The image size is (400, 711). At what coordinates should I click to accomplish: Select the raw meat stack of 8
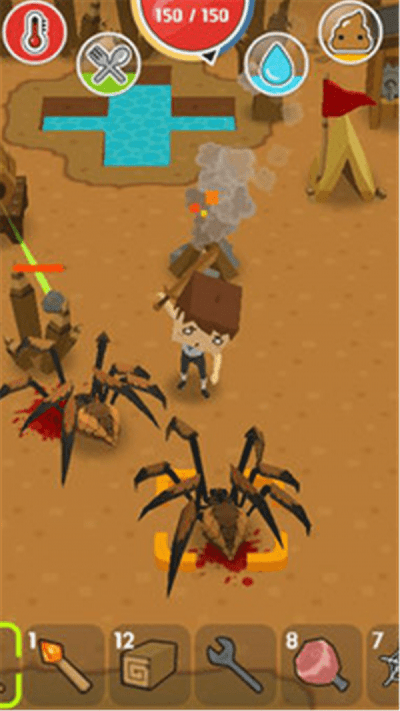tap(321, 663)
